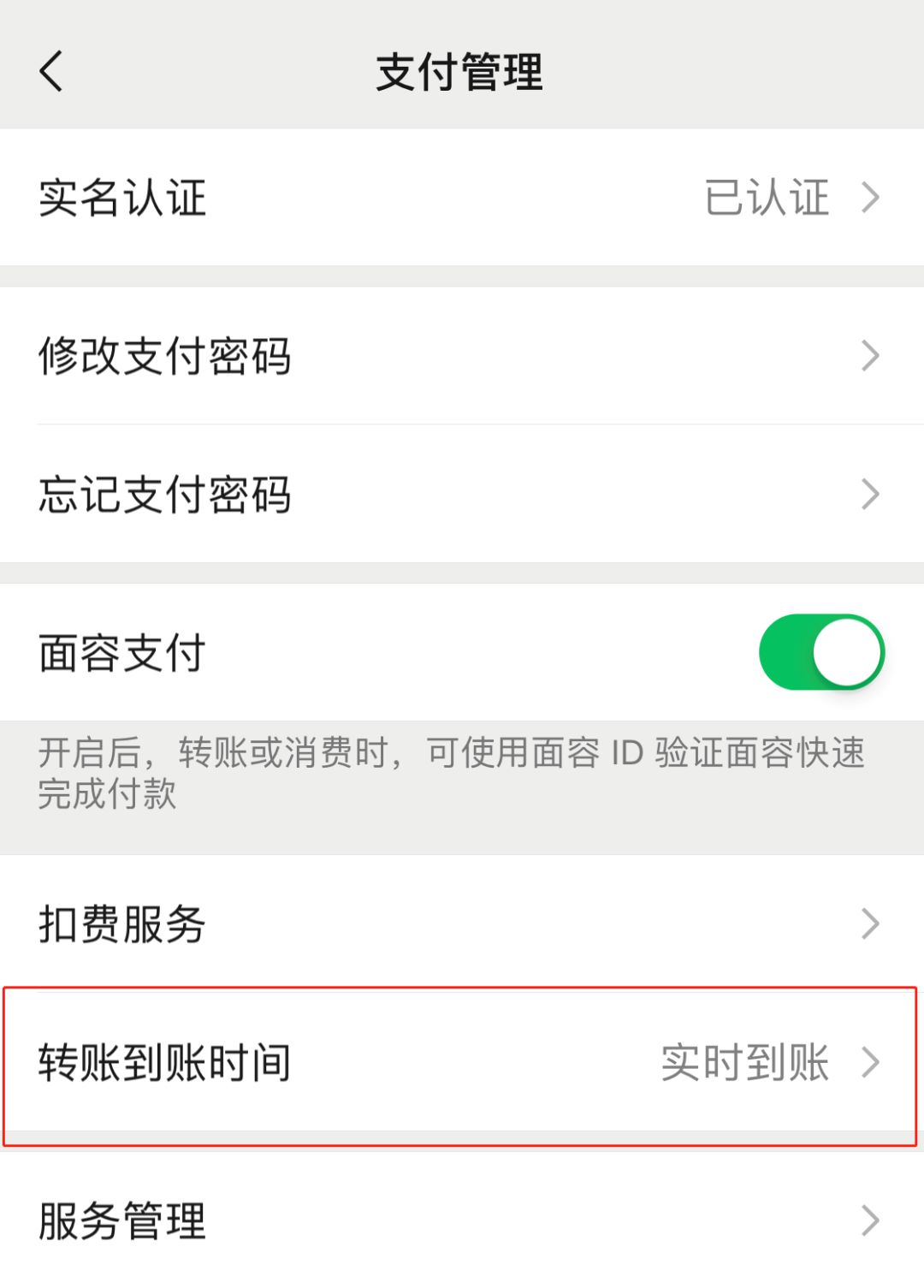Toggle off 面容支付 face payment

click(x=821, y=651)
